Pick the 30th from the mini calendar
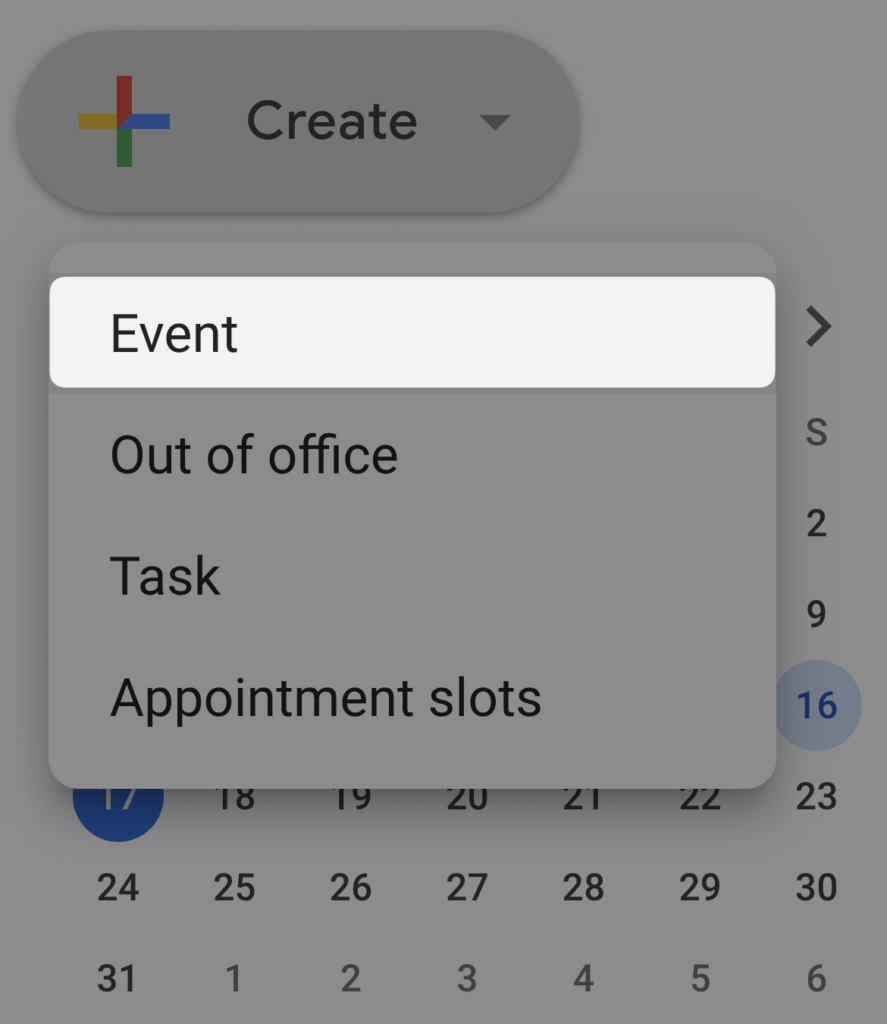Screen dimensions: 887x1024 tap(817, 888)
